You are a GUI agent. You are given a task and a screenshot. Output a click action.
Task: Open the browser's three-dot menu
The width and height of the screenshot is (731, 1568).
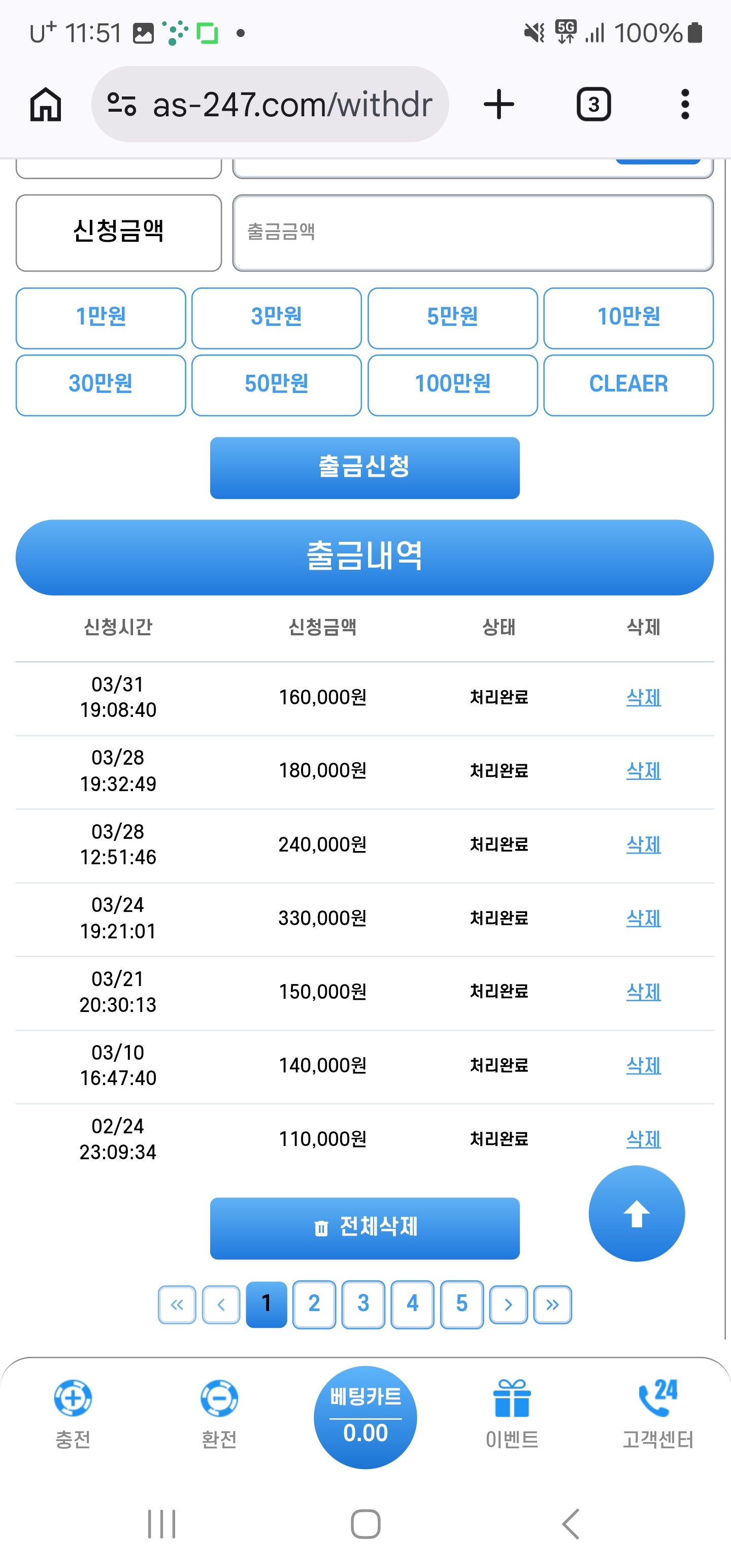click(685, 104)
